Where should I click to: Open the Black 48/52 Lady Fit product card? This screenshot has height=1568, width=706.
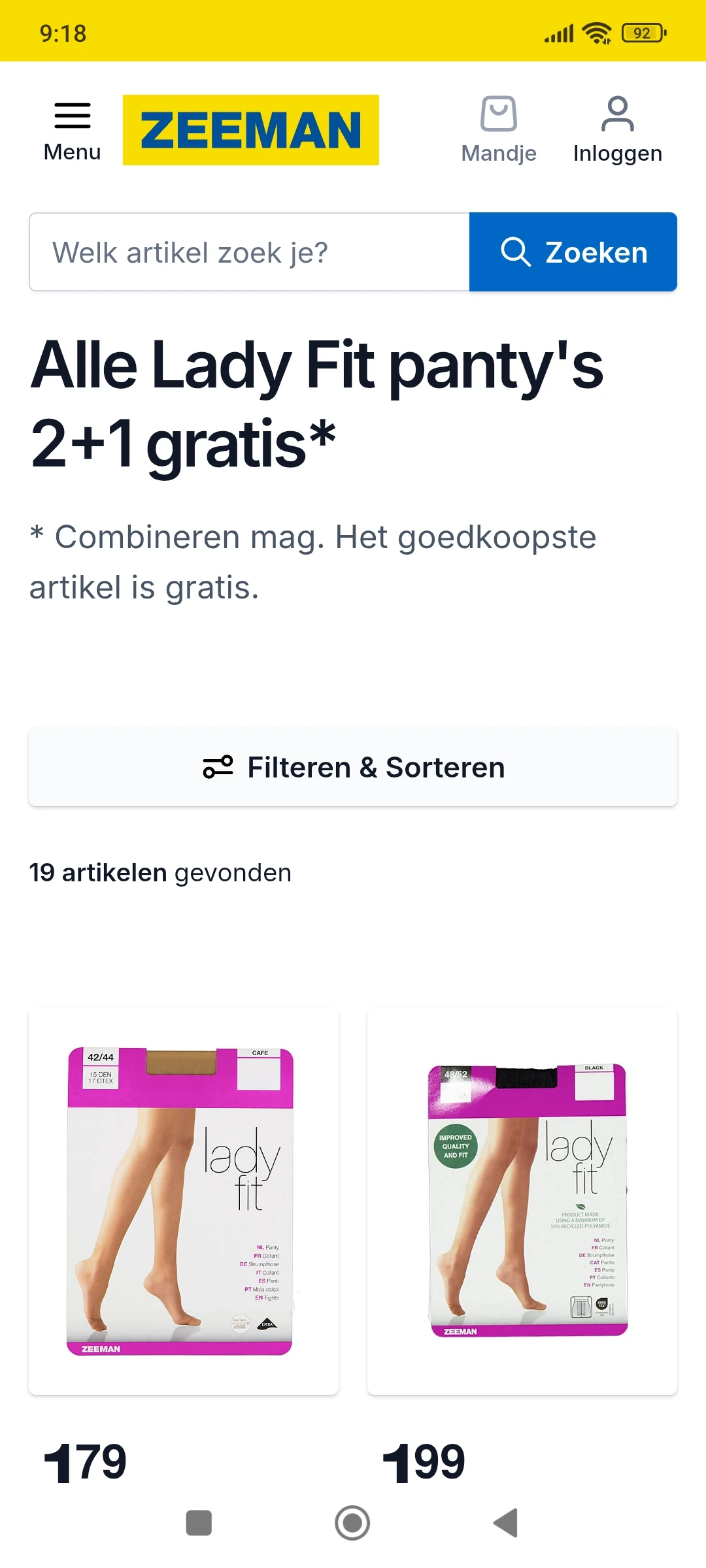522,1201
